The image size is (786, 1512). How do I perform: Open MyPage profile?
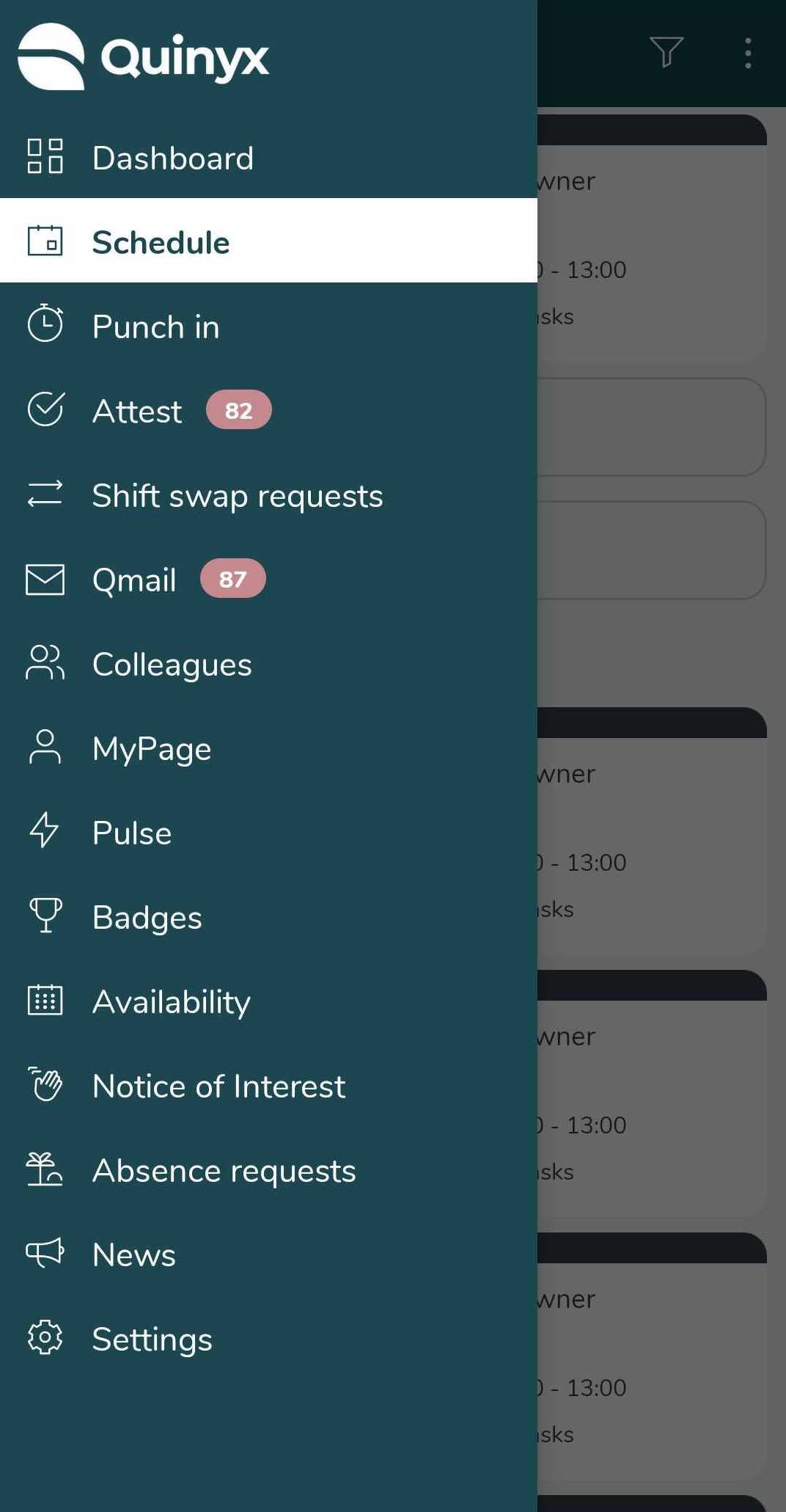tap(268, 747)
